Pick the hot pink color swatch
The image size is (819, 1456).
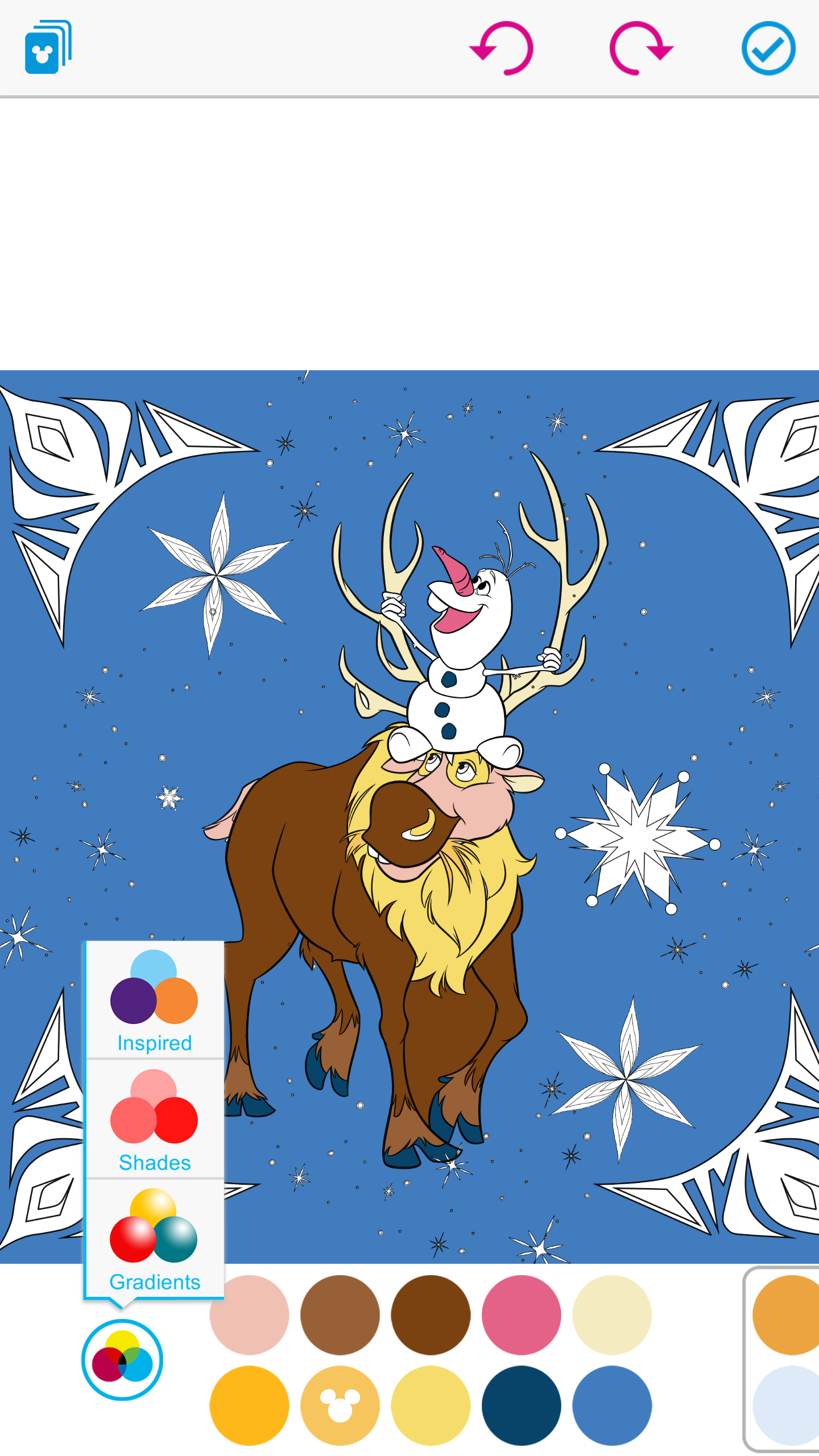click(521, 1315)
